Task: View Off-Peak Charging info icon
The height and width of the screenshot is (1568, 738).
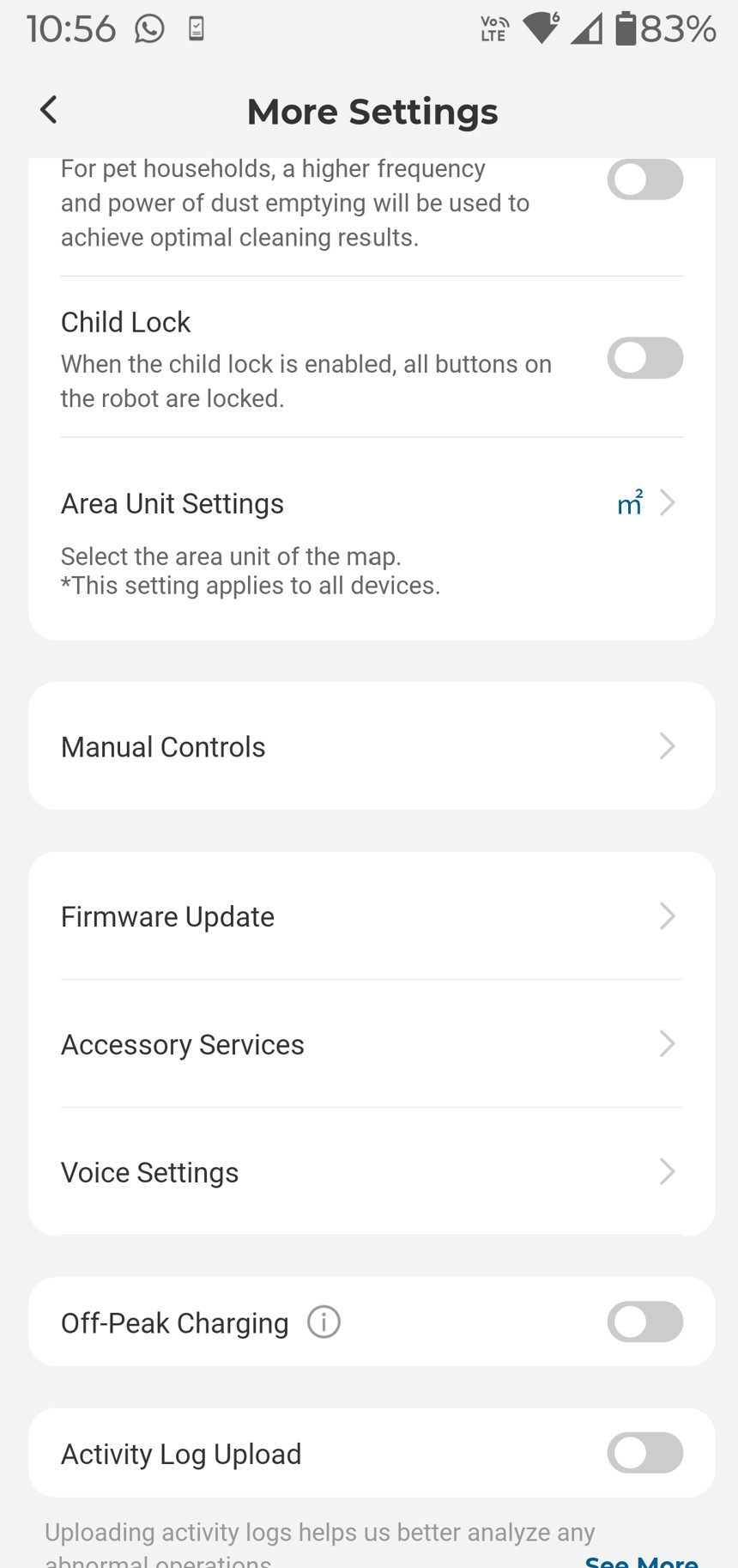Action: point(324,1322)
